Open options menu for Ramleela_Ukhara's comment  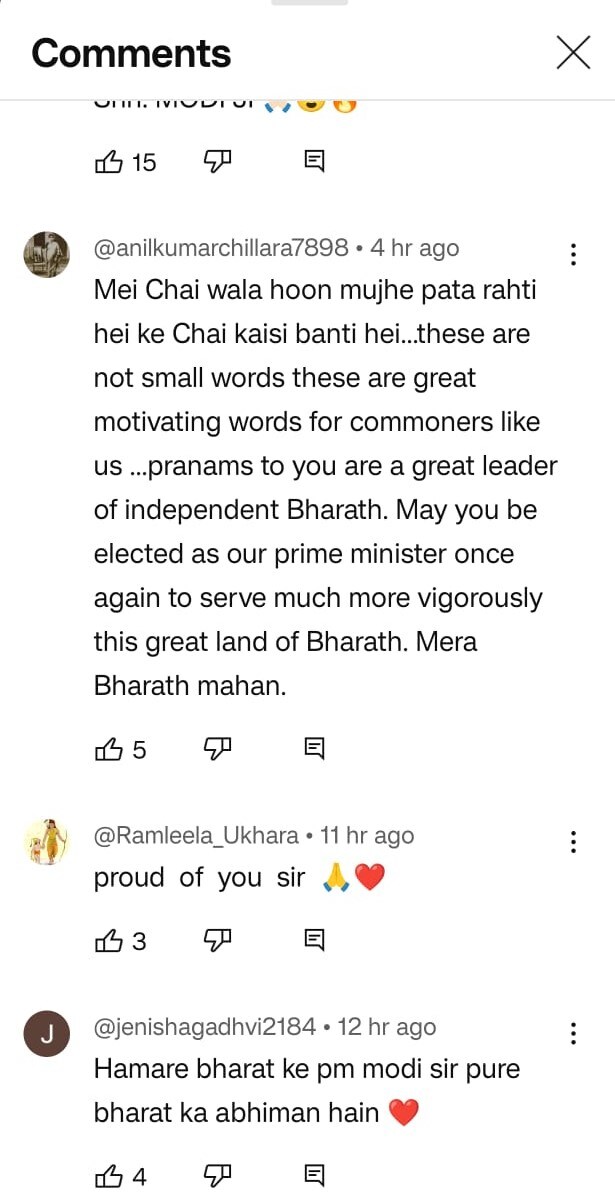573,842
